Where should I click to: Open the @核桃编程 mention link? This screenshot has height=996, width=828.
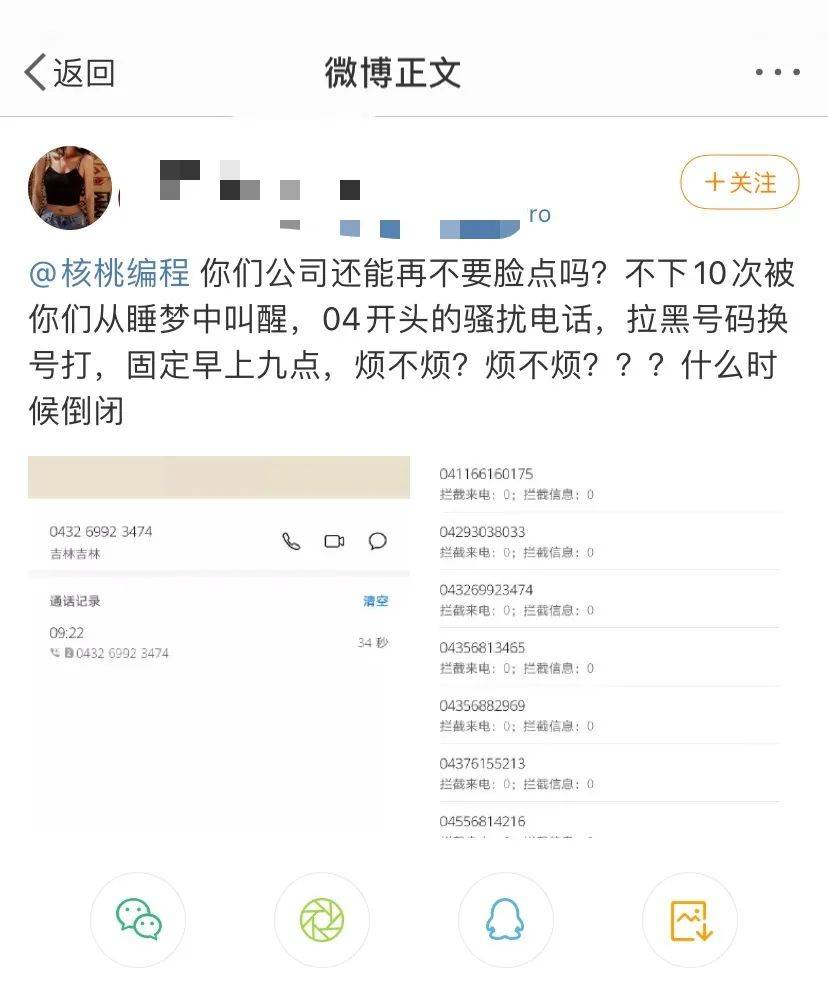pos(110,272)
